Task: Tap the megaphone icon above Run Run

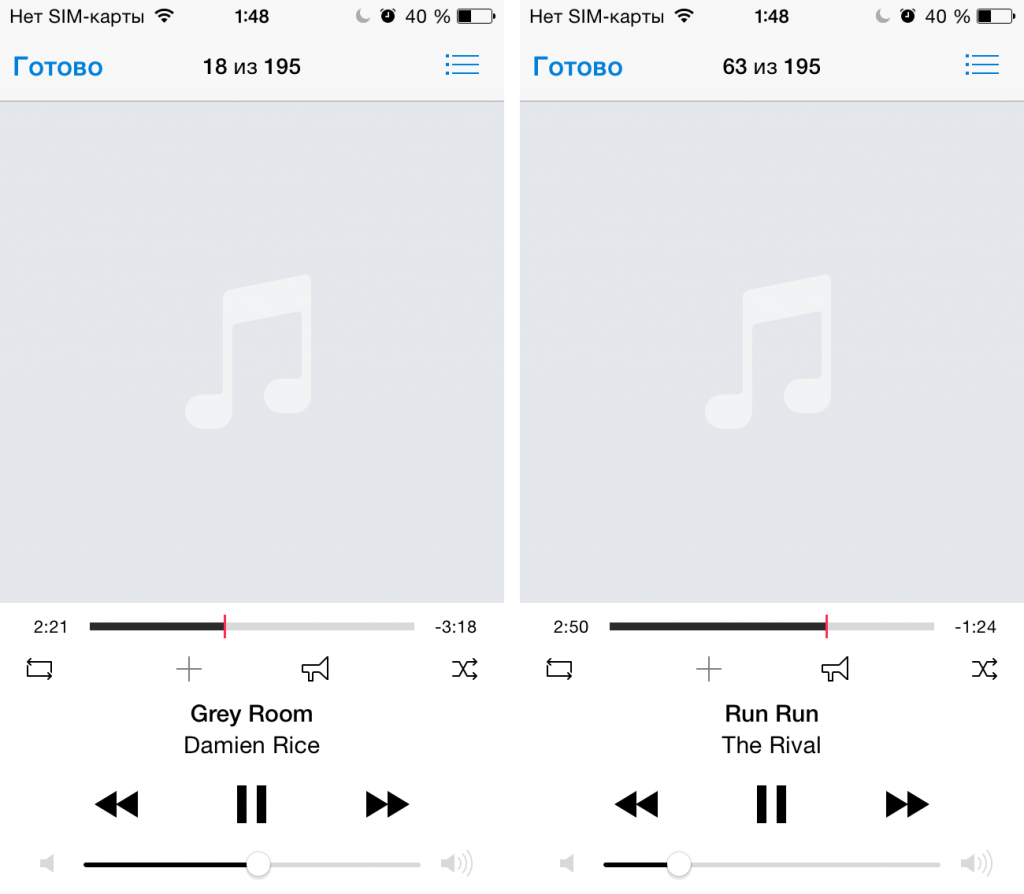Action: [835, 669]
